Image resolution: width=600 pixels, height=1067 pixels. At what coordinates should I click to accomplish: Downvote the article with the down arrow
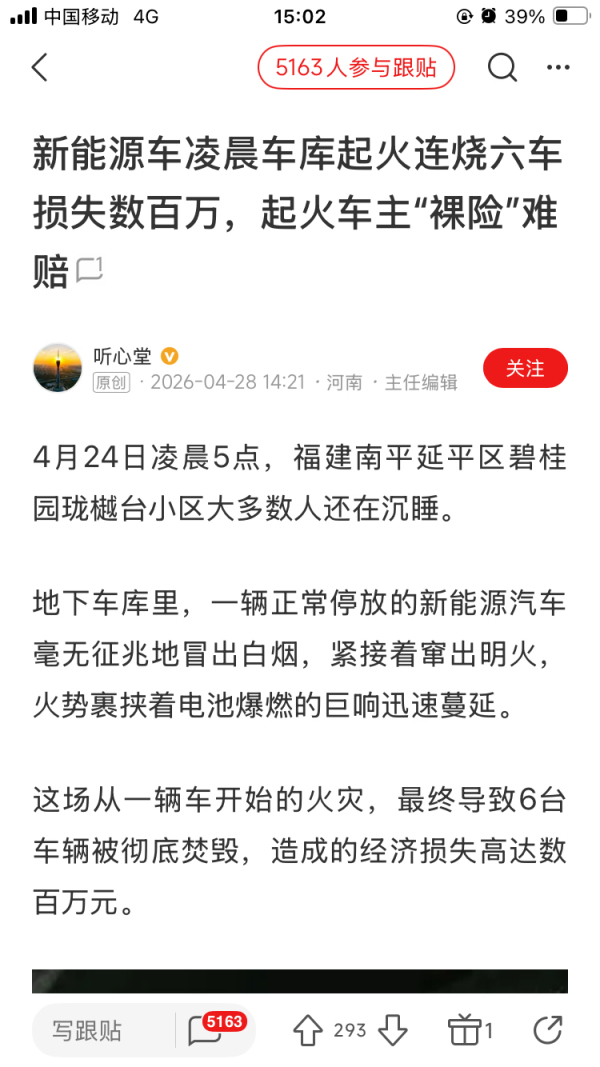tap(392, 1030)
